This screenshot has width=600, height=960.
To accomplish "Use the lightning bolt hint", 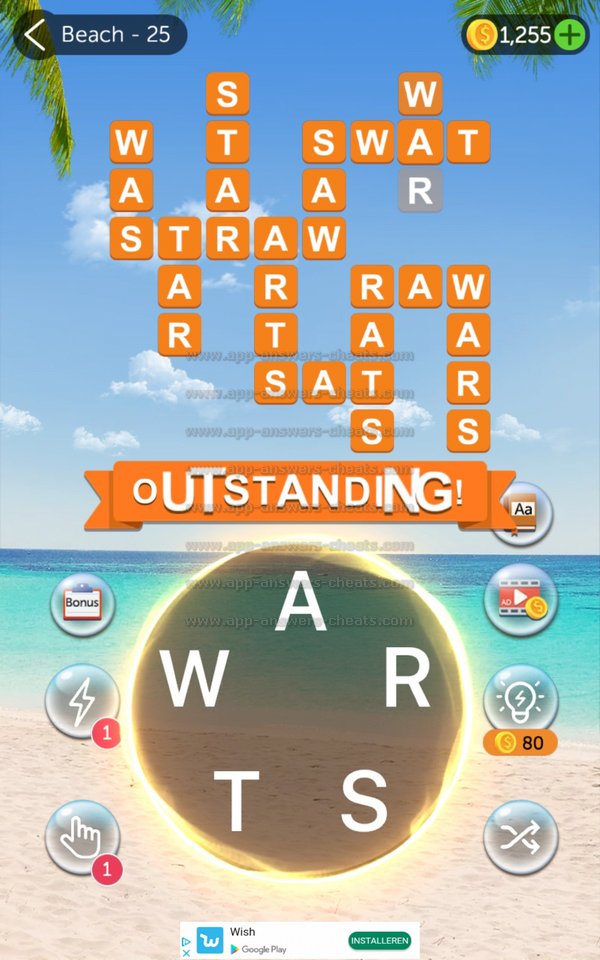I will point(82,702).
